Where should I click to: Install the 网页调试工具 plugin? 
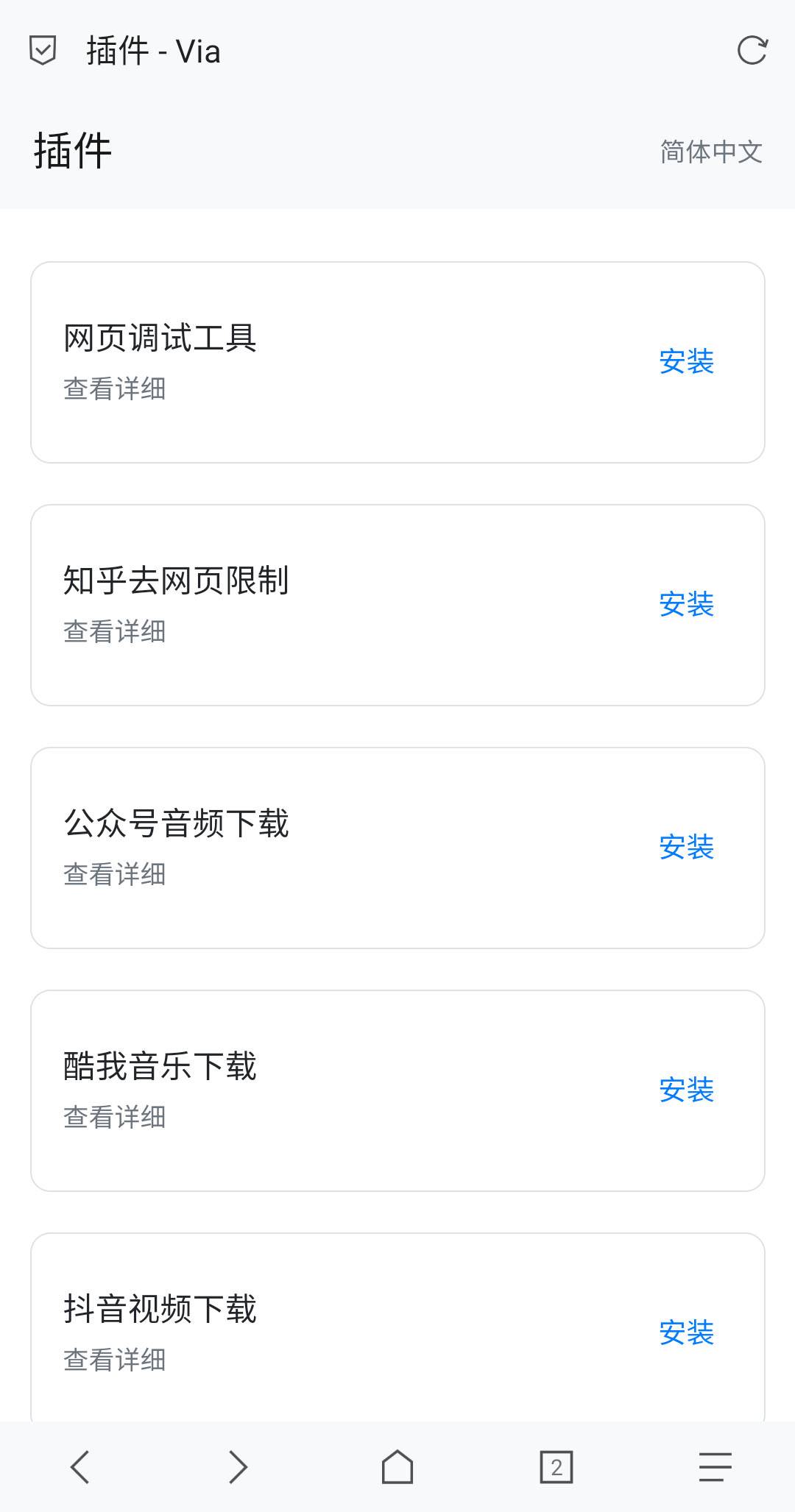click(688, 362)
